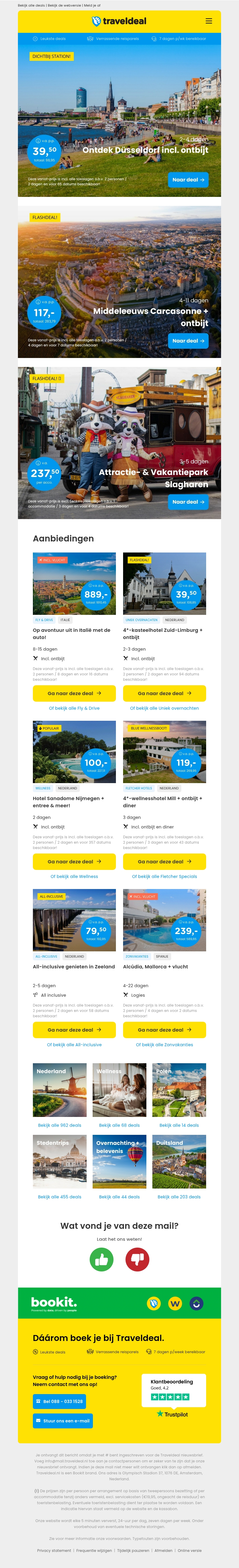Open the Slagharen deal via Naar deal
Image resolution: width=239 pixels, height=1568 pixels.
click(x=188, y=501)
